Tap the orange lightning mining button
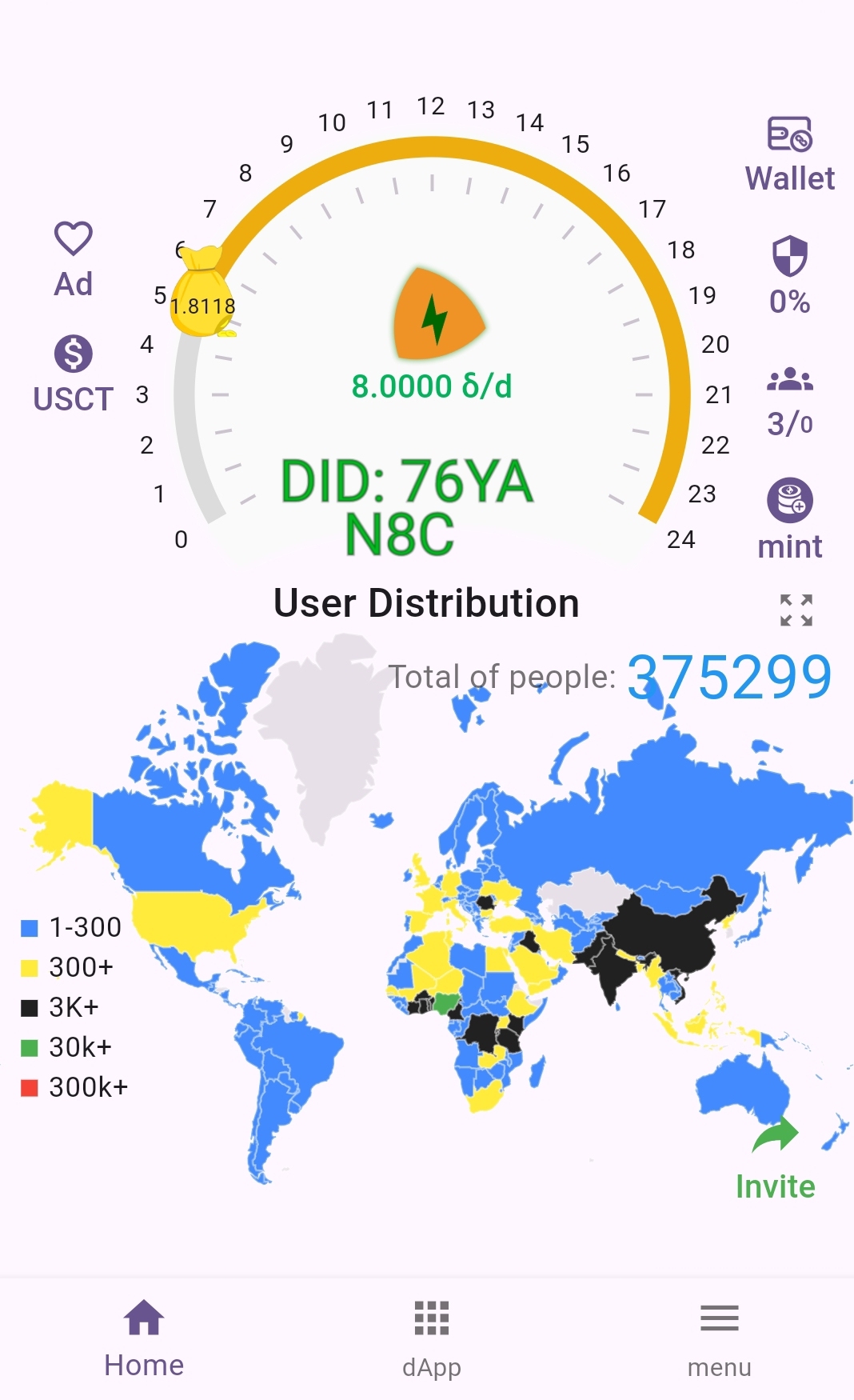854x1400 pixels. [437, 314]
